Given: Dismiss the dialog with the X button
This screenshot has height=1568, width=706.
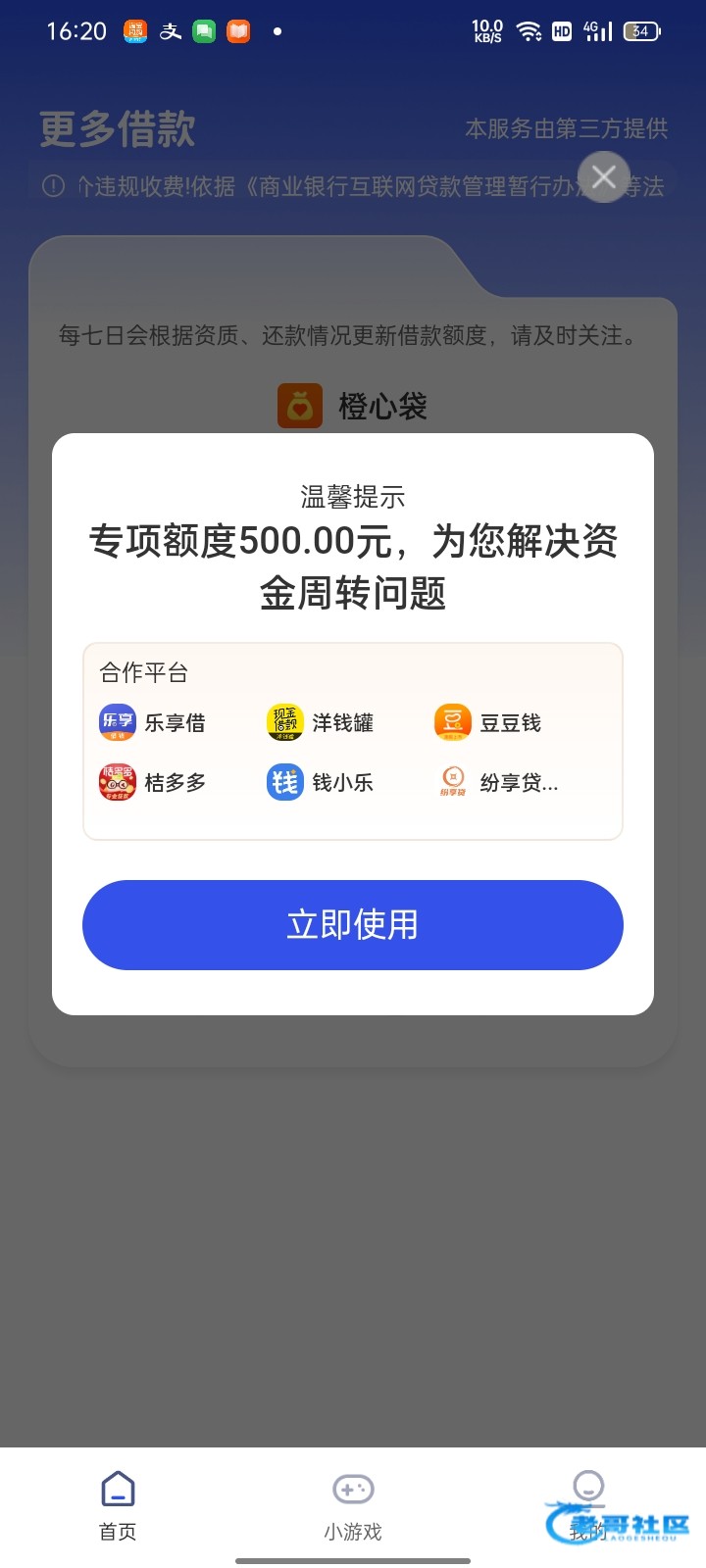Looking at the screenshot, I should [604, 177].
